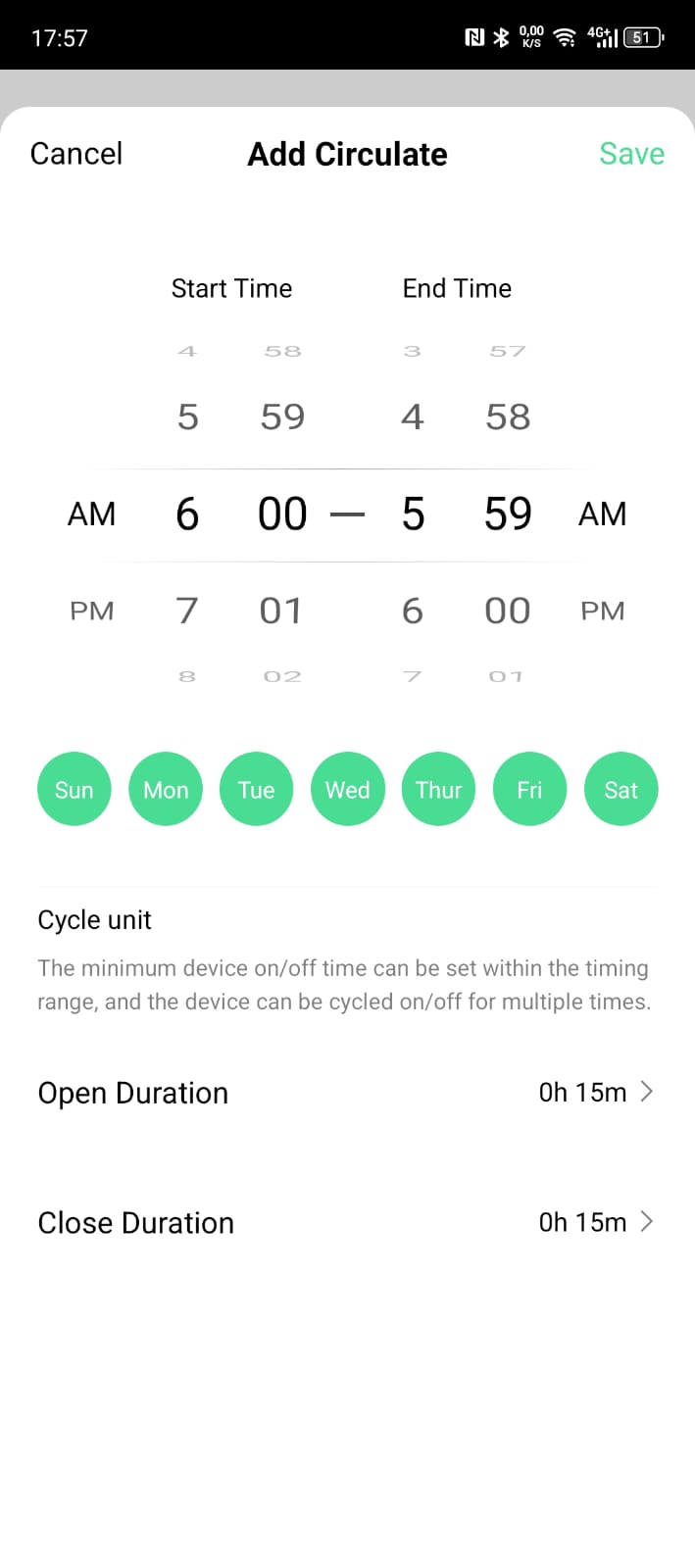Choose hour 7 in the start time picker
This screenshot has width=695, height=1568.
coord(187,611)
